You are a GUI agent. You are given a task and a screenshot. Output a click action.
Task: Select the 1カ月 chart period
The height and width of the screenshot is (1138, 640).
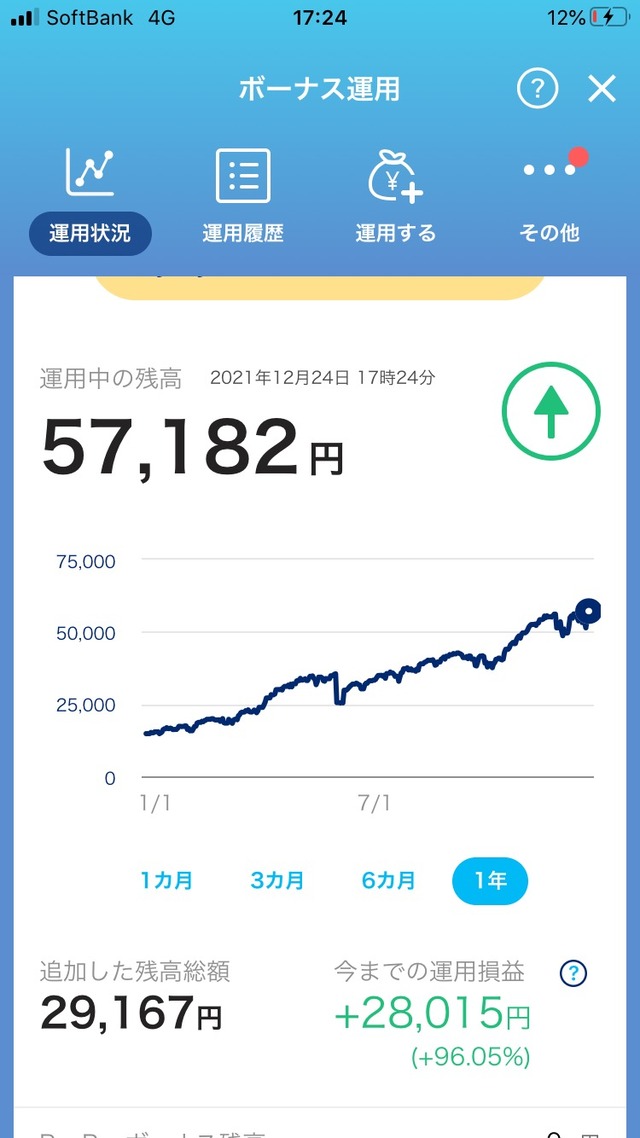coord(166,881)
